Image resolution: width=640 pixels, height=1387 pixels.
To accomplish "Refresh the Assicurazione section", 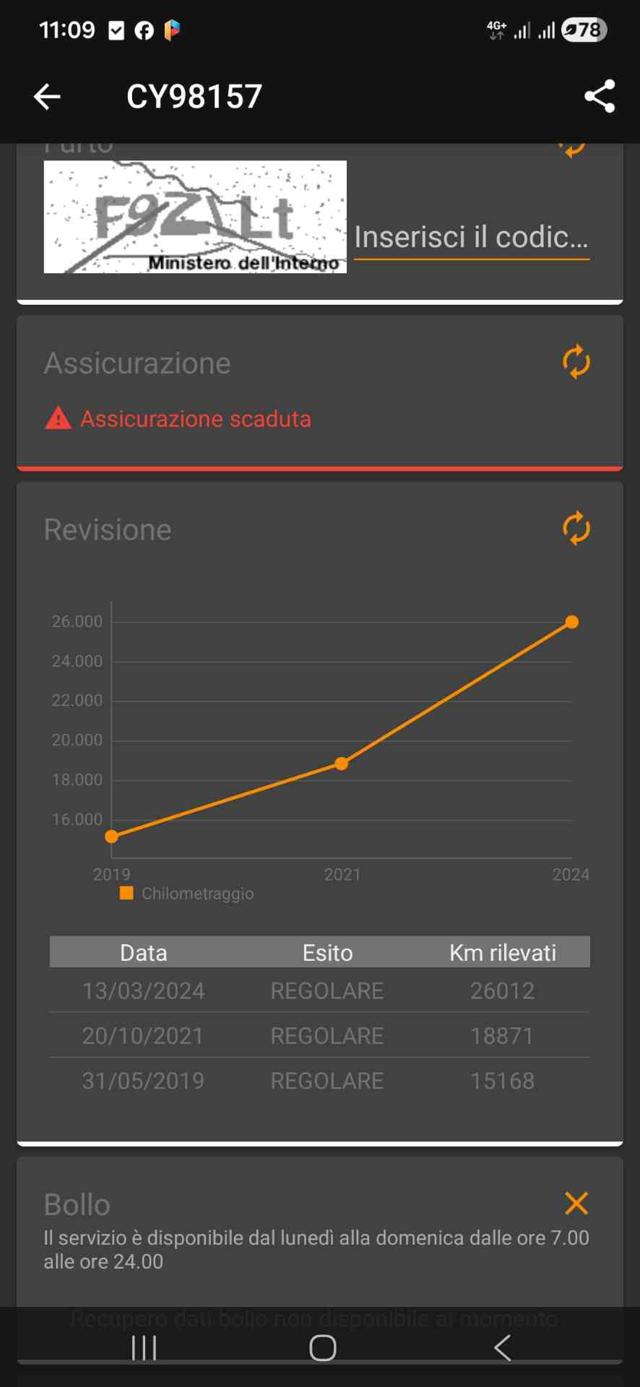I will pos(576,362).
